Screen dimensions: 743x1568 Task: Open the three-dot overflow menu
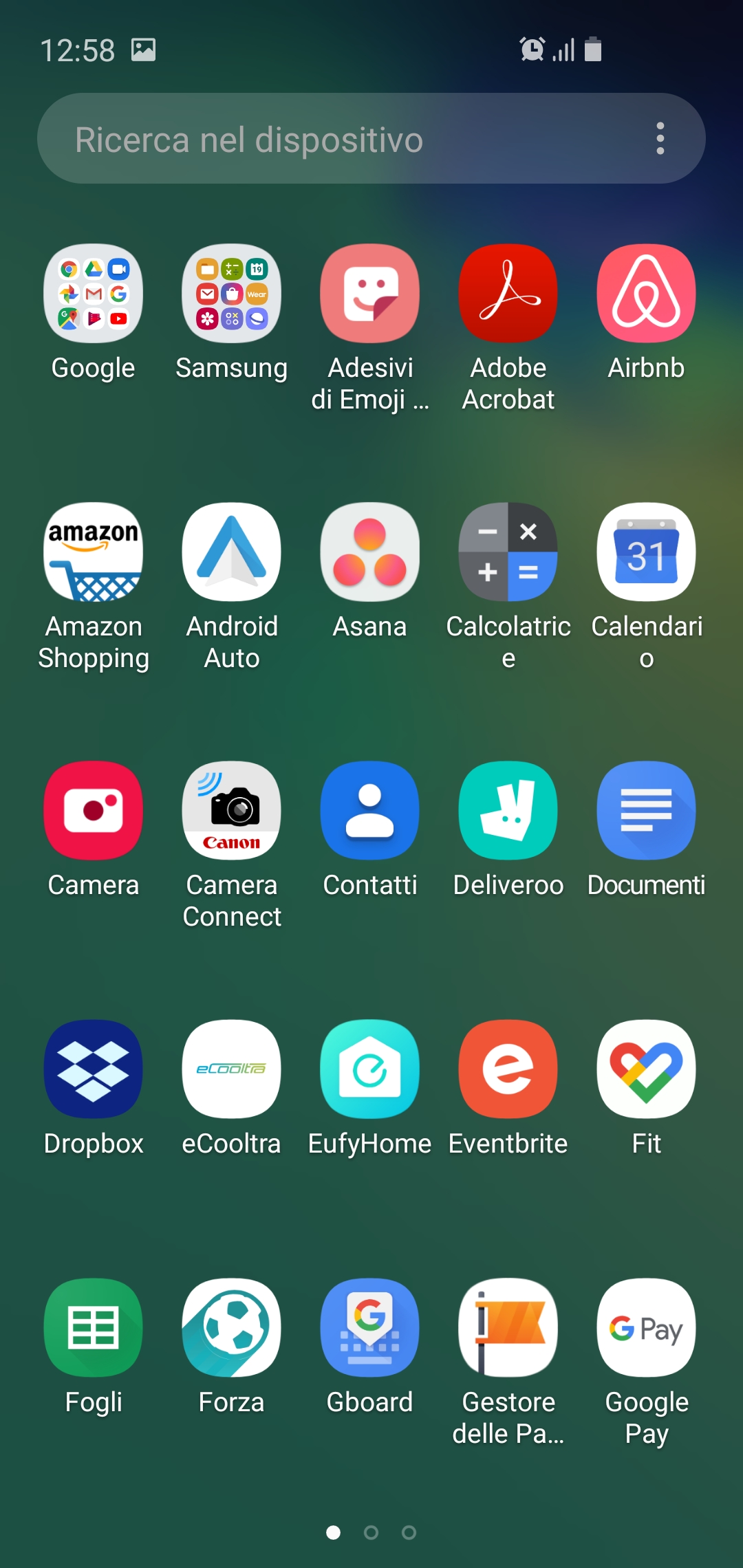pyautogui.click(x=660, y=139)
